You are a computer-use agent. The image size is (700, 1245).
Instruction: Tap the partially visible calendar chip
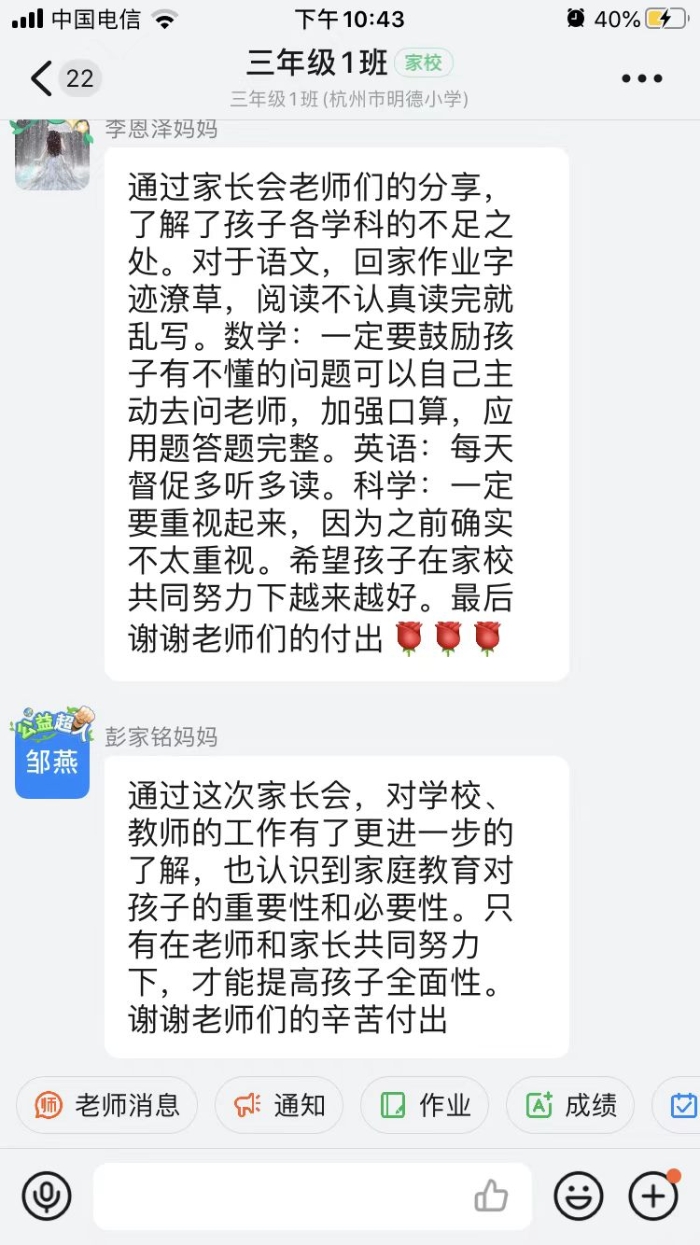[682, 1105]
